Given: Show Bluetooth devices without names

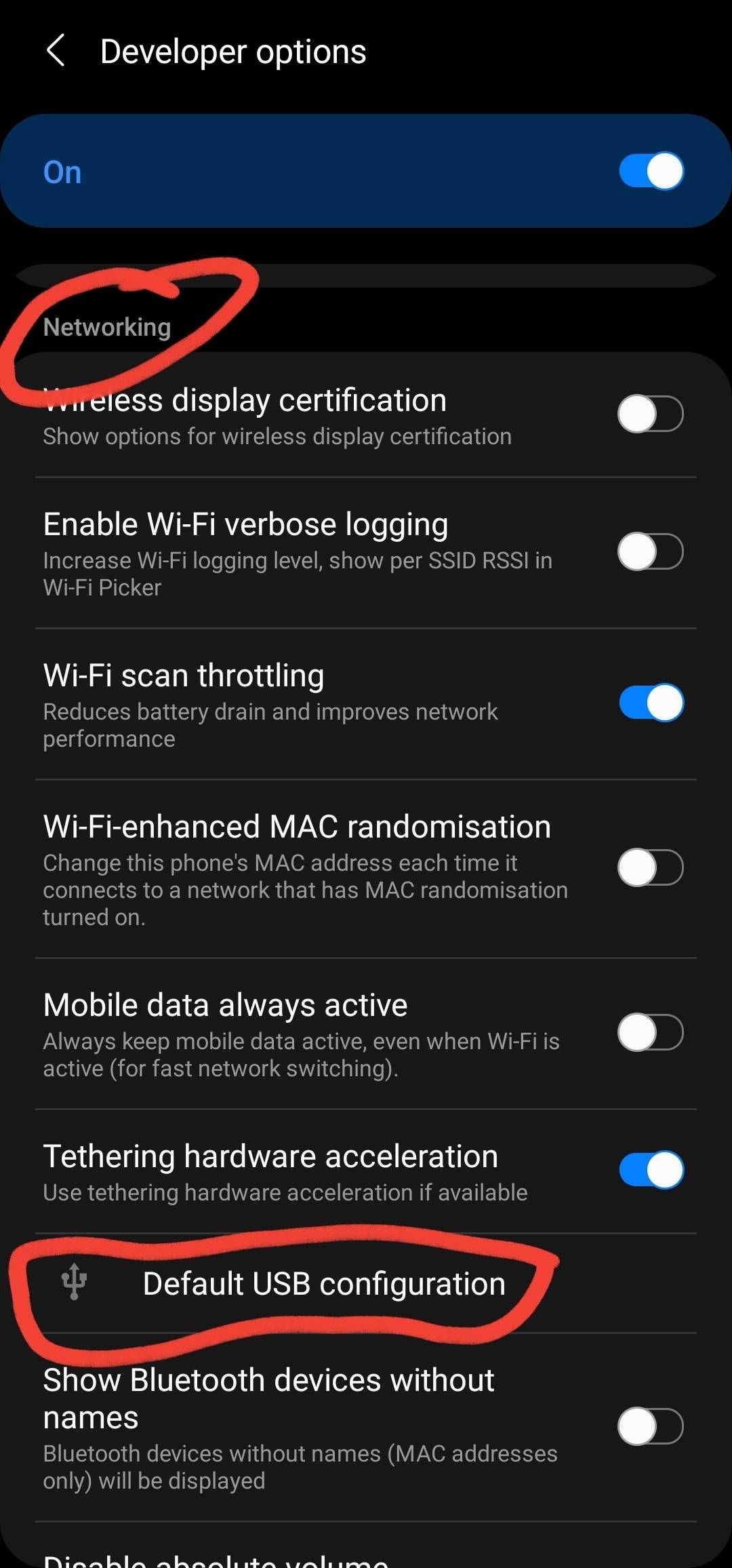Looking at the screenshot, I should (x=649, y=1426).
